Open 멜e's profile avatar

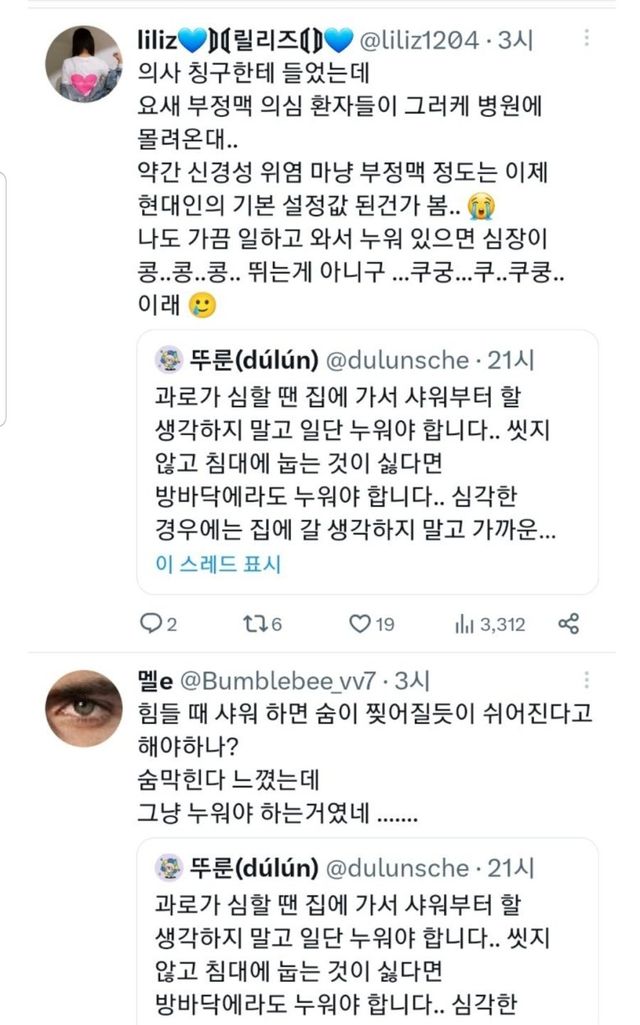pos(84,707)
